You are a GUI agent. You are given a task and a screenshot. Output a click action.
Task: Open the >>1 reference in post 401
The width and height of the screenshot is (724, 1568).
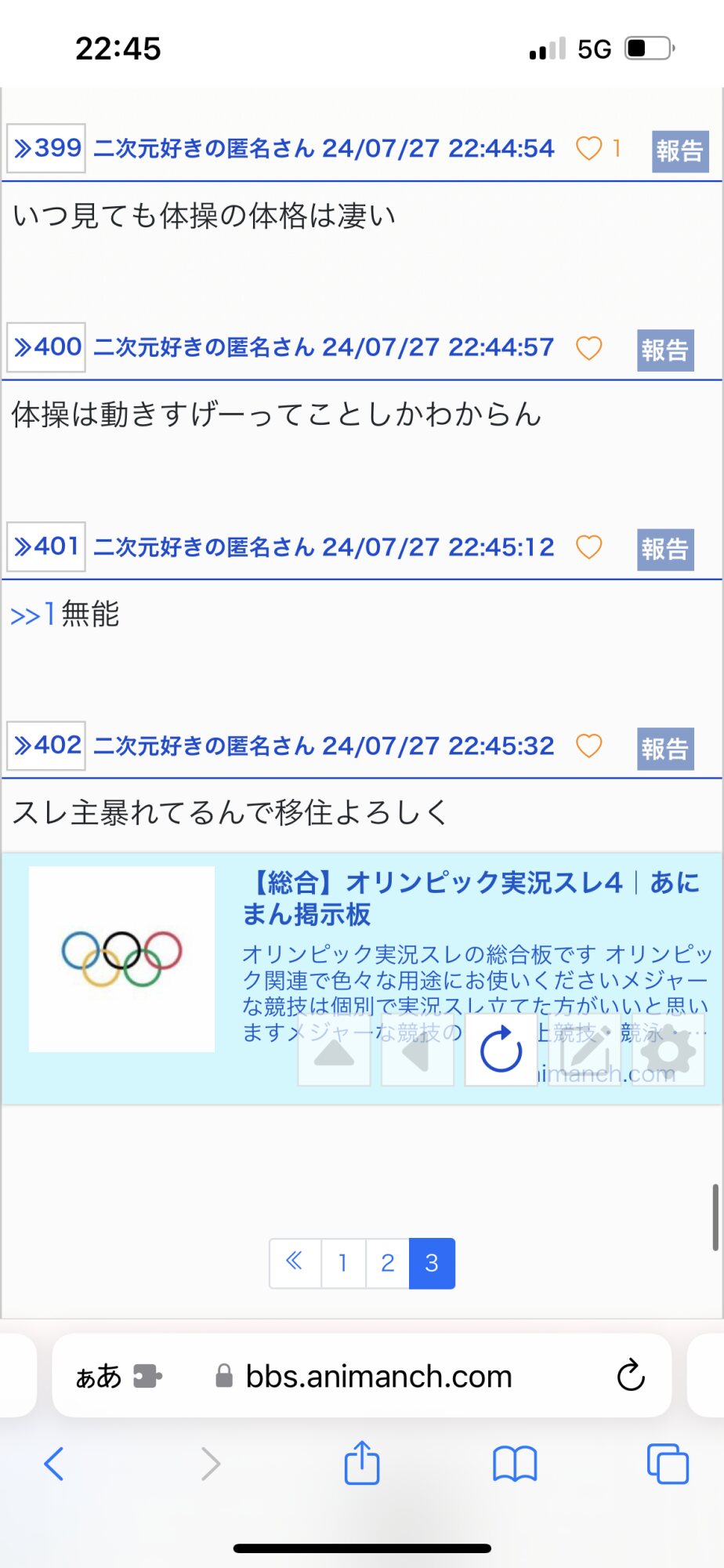coord(33,615)
